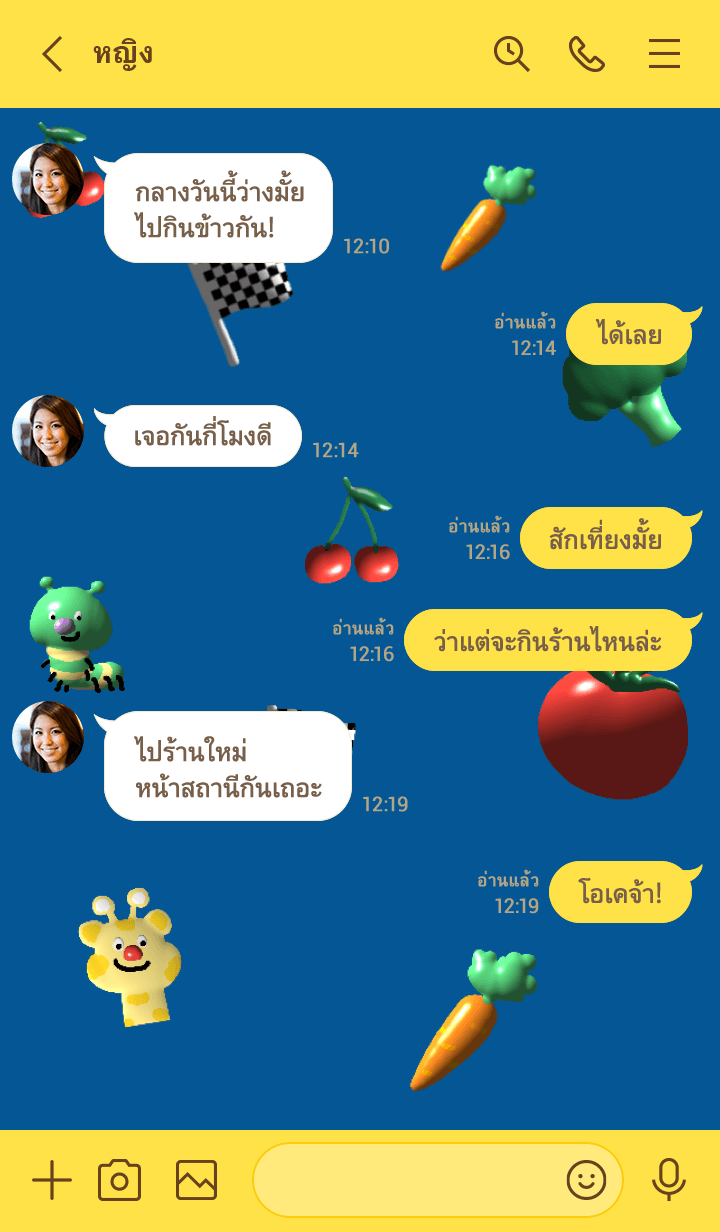View profile photo beside the เจอกันกี่โมงดี message
Viewport: 720px width, 1232px height.
tap(48, 431)
